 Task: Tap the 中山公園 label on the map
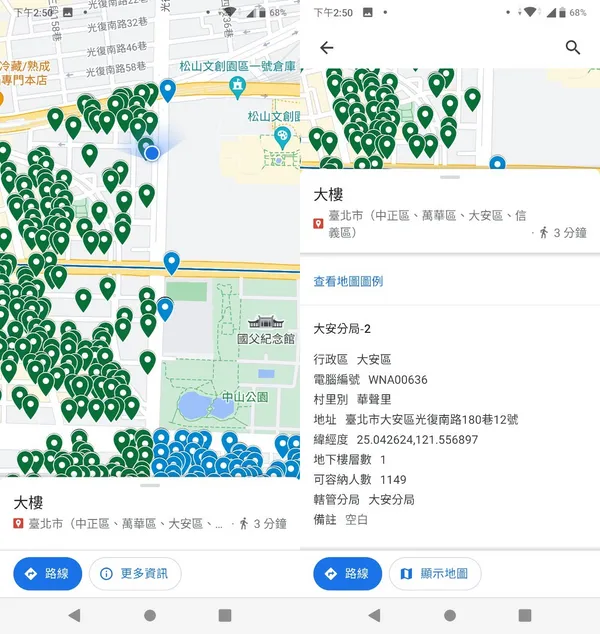tap(244, 397)
